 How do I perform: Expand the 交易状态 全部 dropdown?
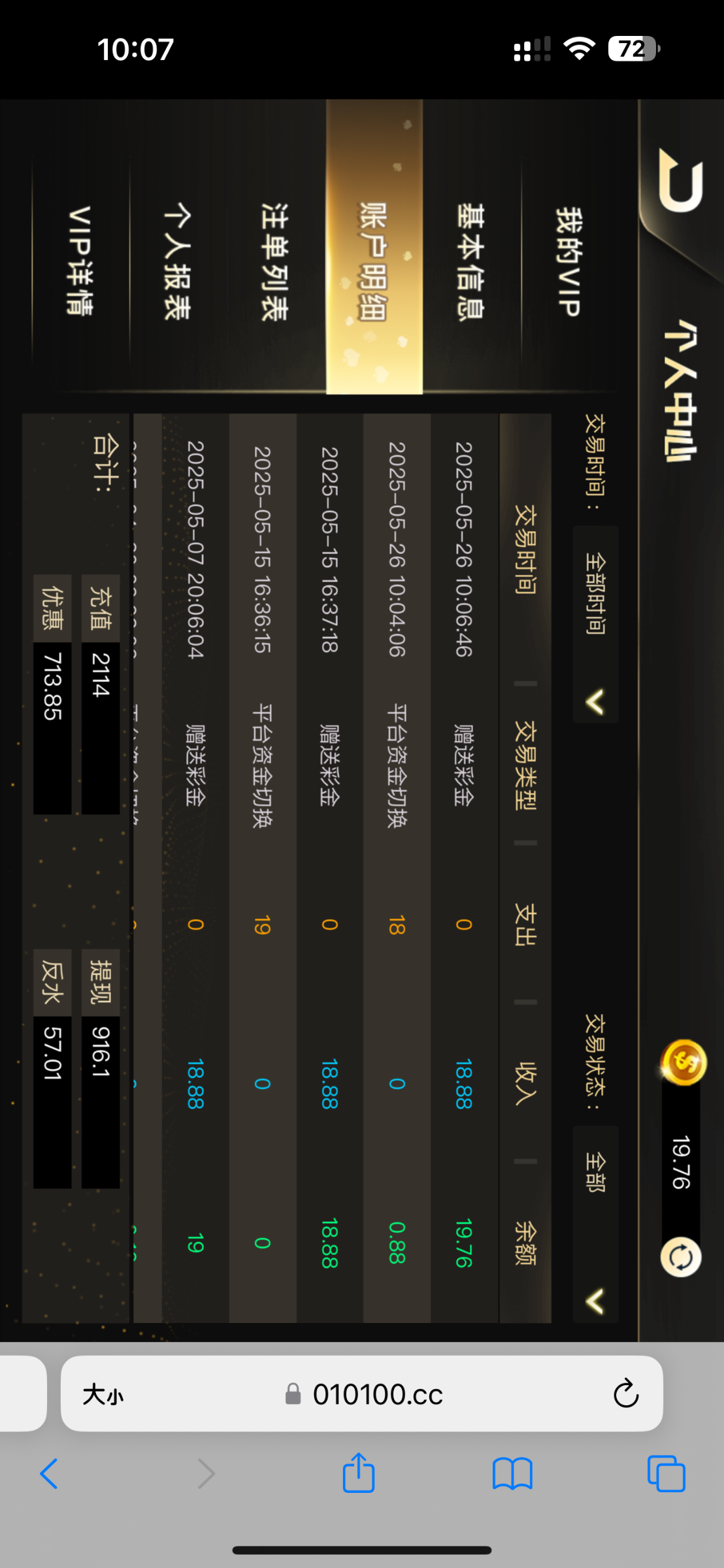click(x=595, y=1225)
